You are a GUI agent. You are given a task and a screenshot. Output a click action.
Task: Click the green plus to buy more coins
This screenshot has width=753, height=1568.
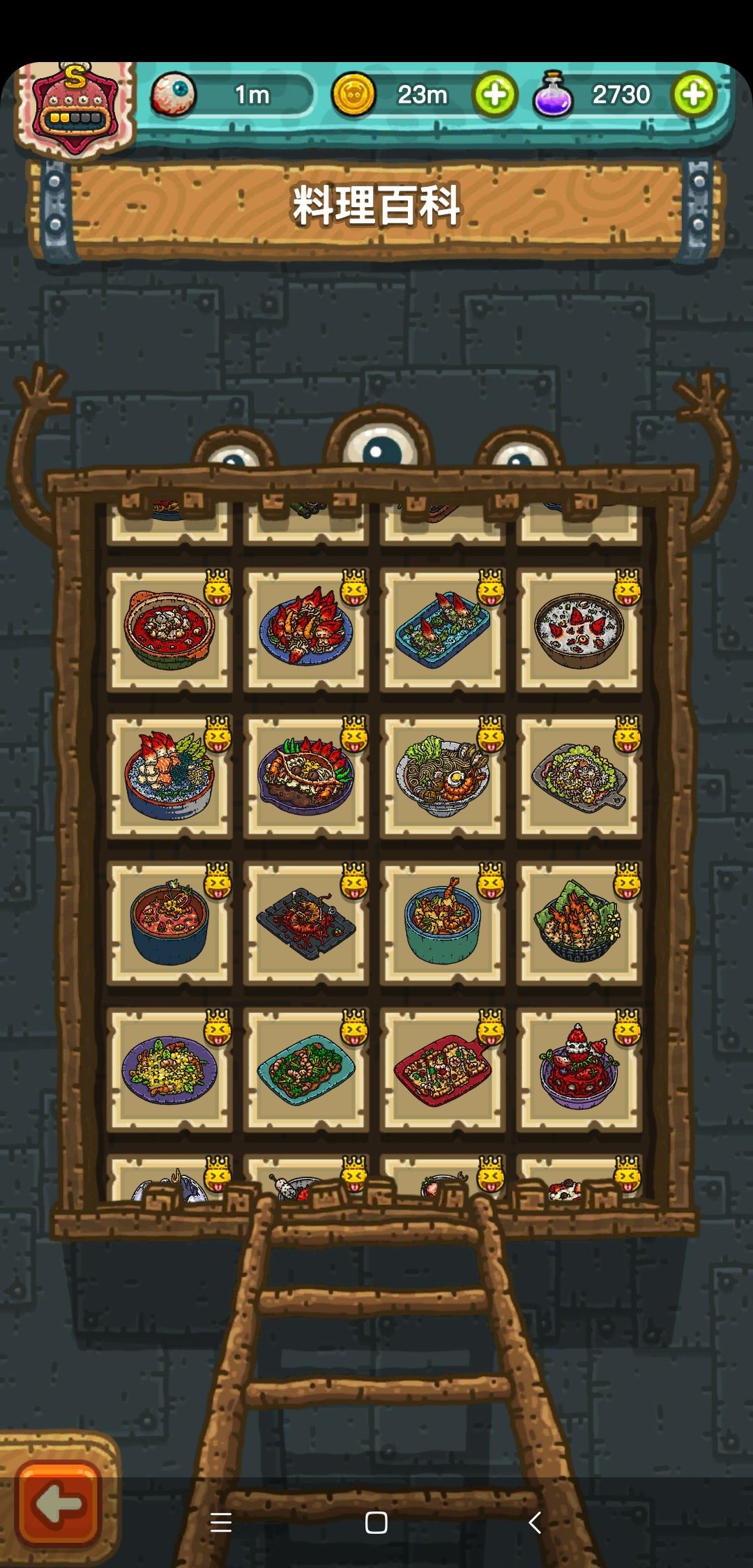(x=493, y=96)
